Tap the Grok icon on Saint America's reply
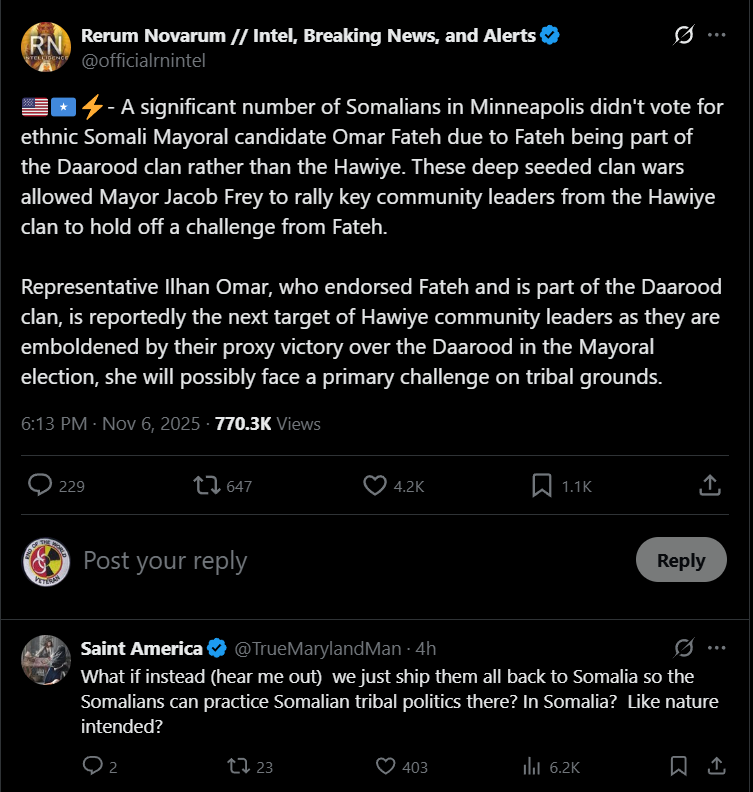This screenshot has height=792, width=753. coord(684,648)
